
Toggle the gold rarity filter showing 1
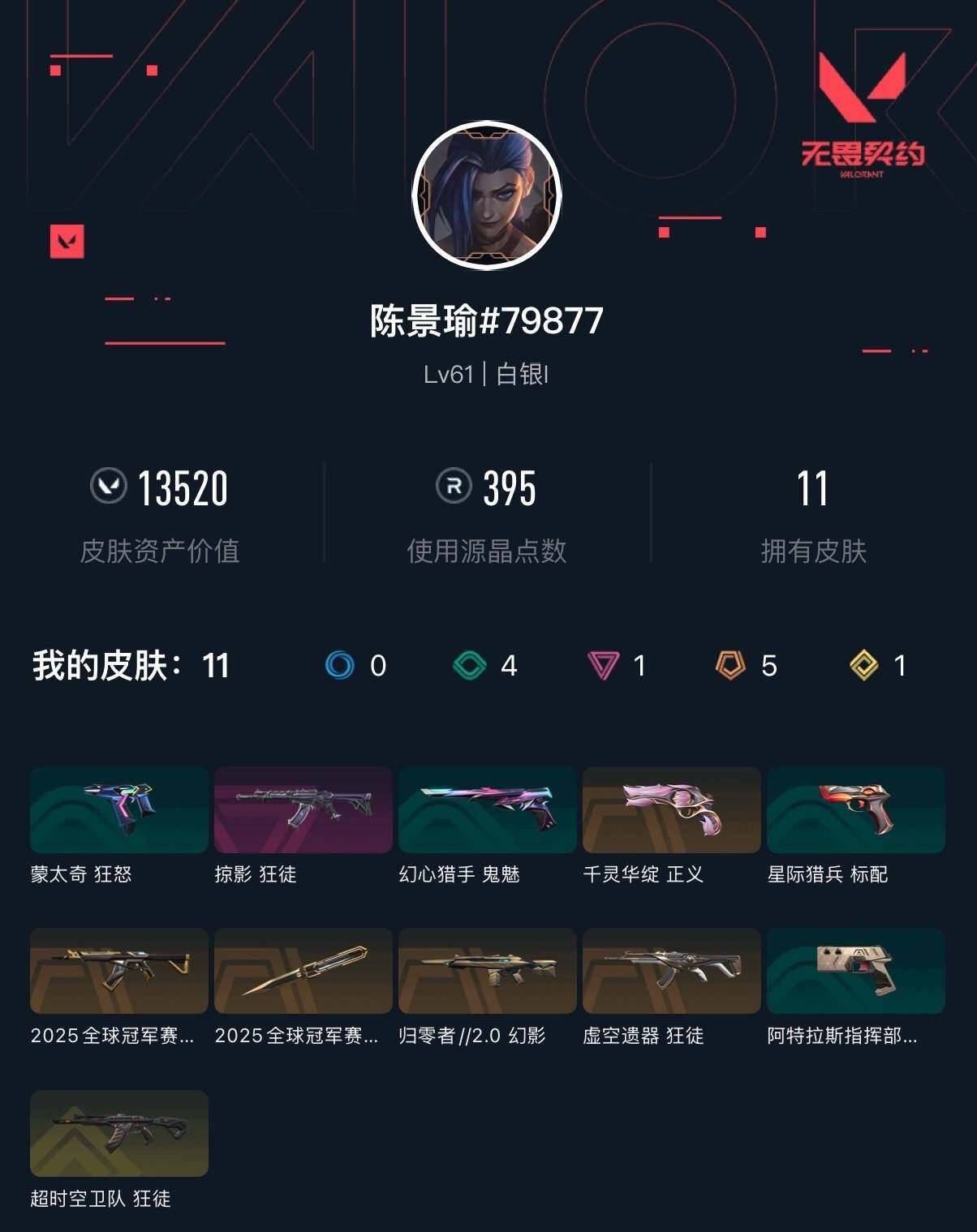click(863, 665)
